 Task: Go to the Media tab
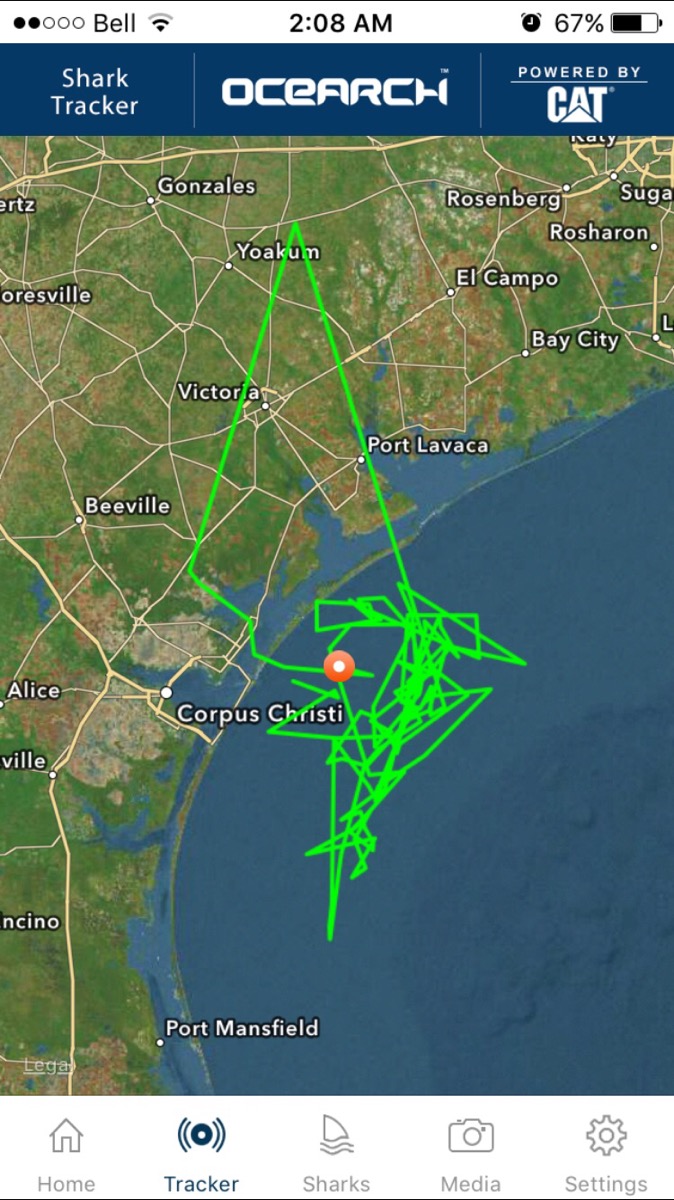(x=471, y=1153)
